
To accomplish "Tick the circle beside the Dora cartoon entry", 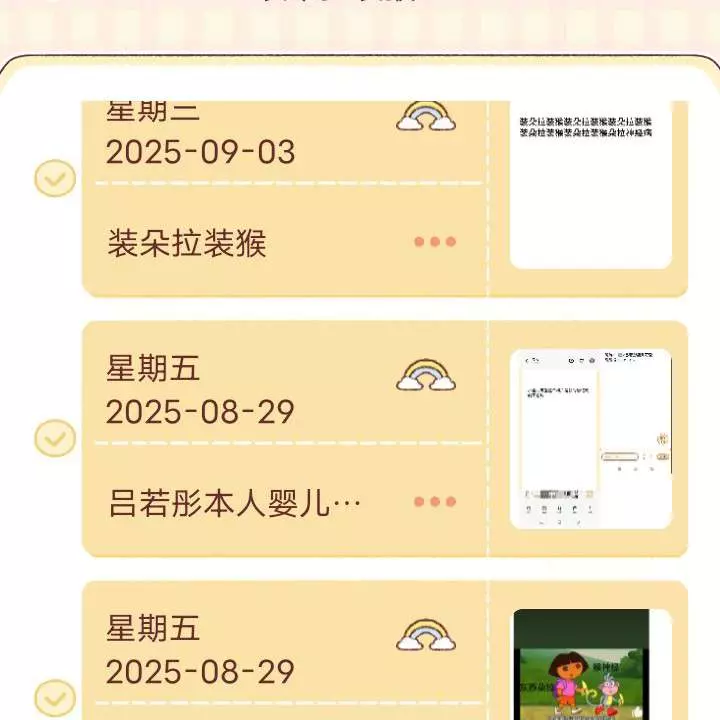I will [55, 698].
